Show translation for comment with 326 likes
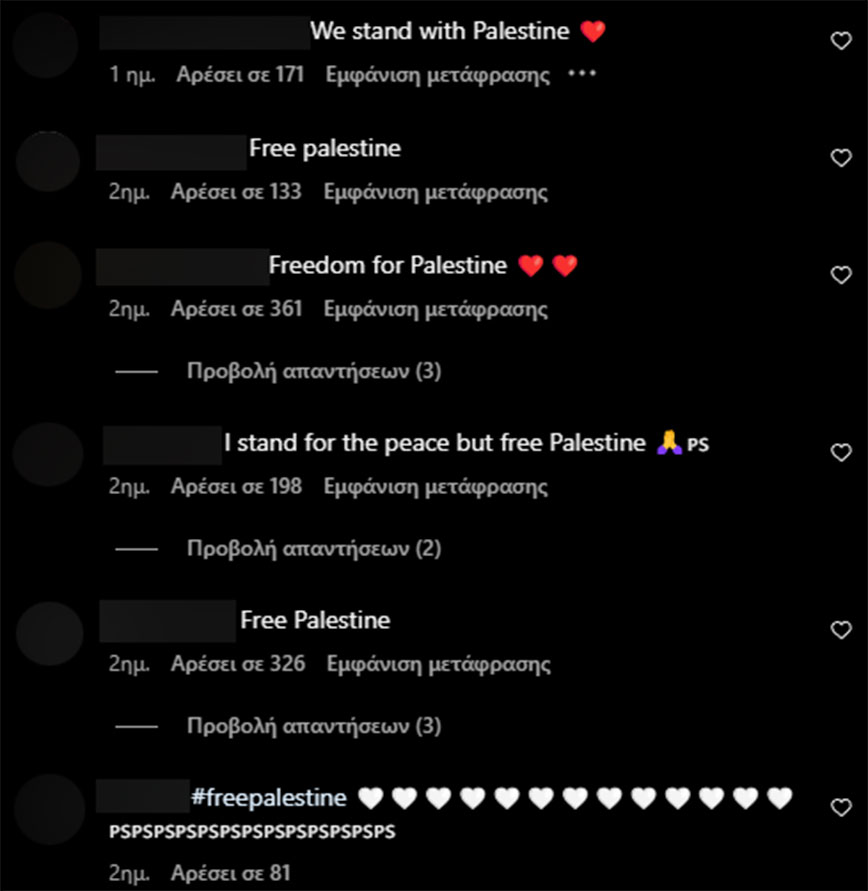The width and height of the screenshot is (868, 891). pyautogui.click(x=437, y=664)
